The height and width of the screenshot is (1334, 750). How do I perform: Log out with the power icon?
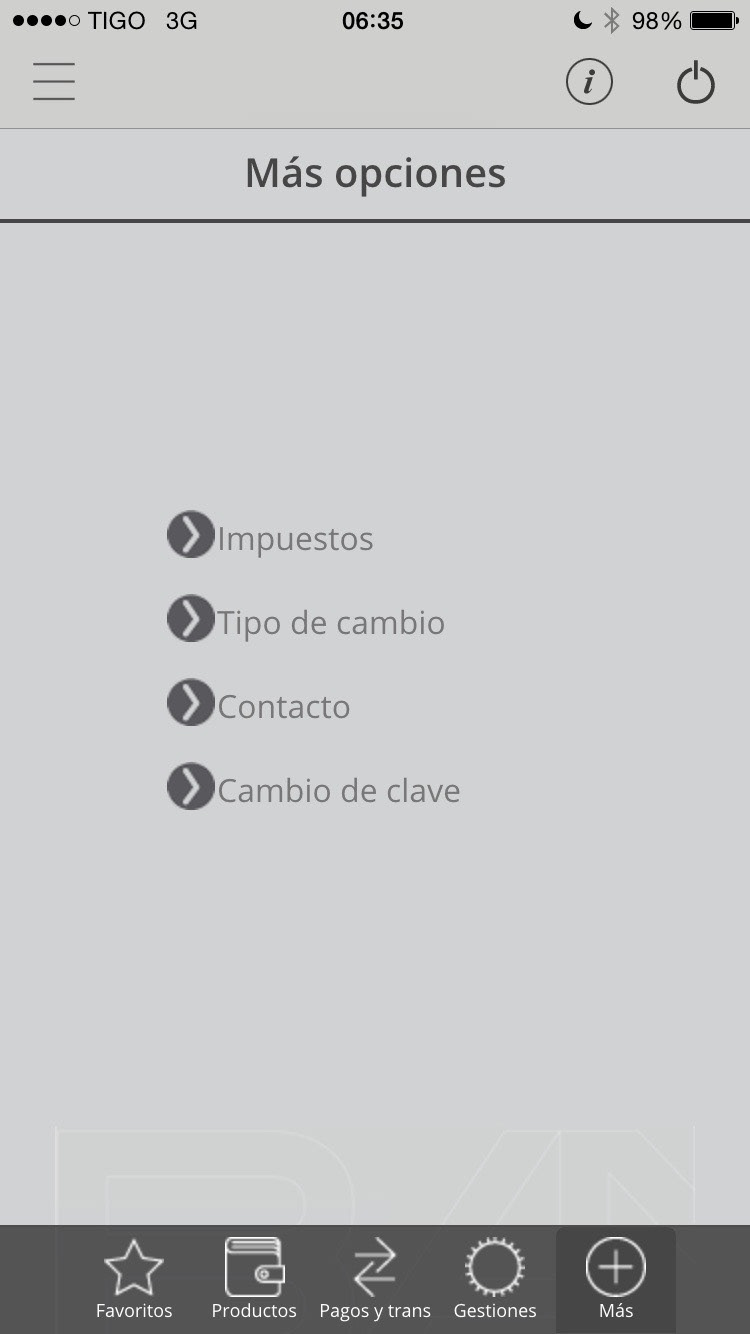696,83
